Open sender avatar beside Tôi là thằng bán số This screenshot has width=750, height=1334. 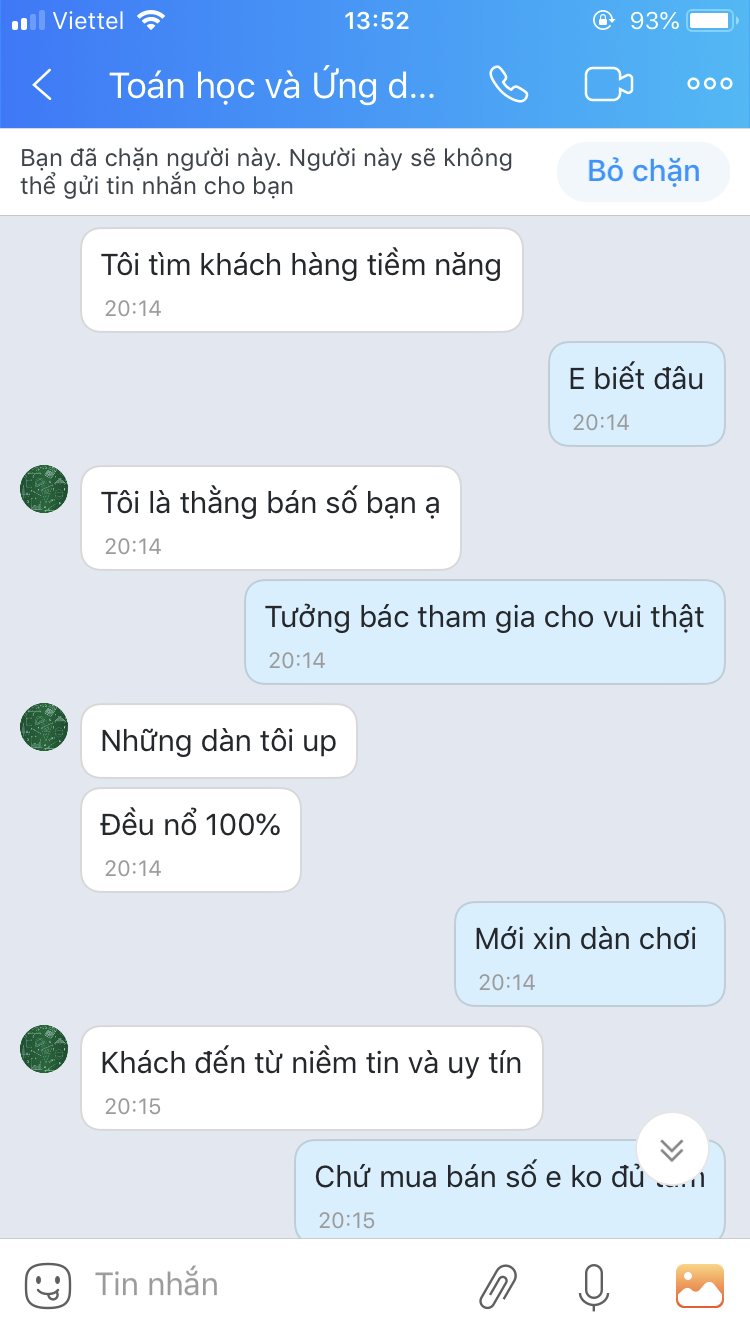point(44,489)
